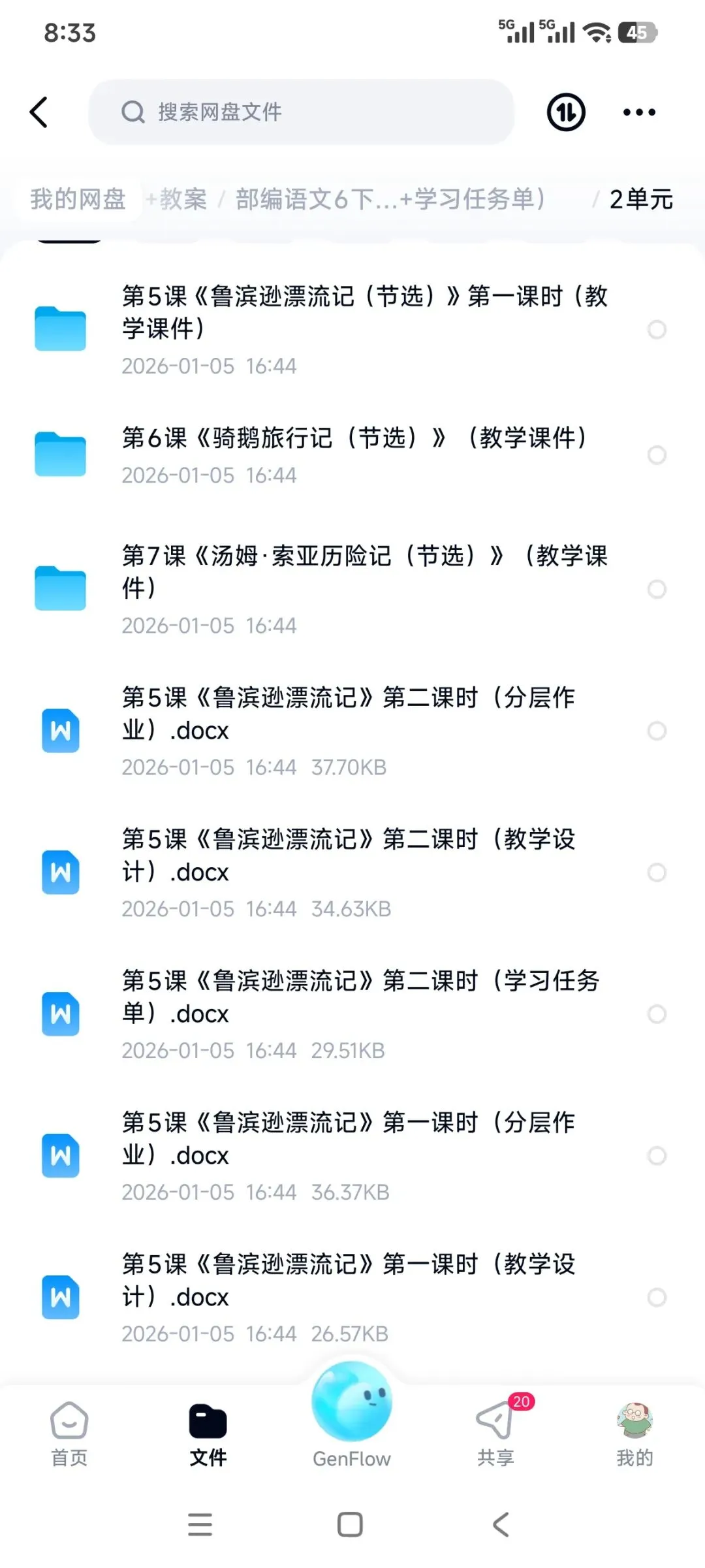Open the three-dot overflow menu

[639, 112]
